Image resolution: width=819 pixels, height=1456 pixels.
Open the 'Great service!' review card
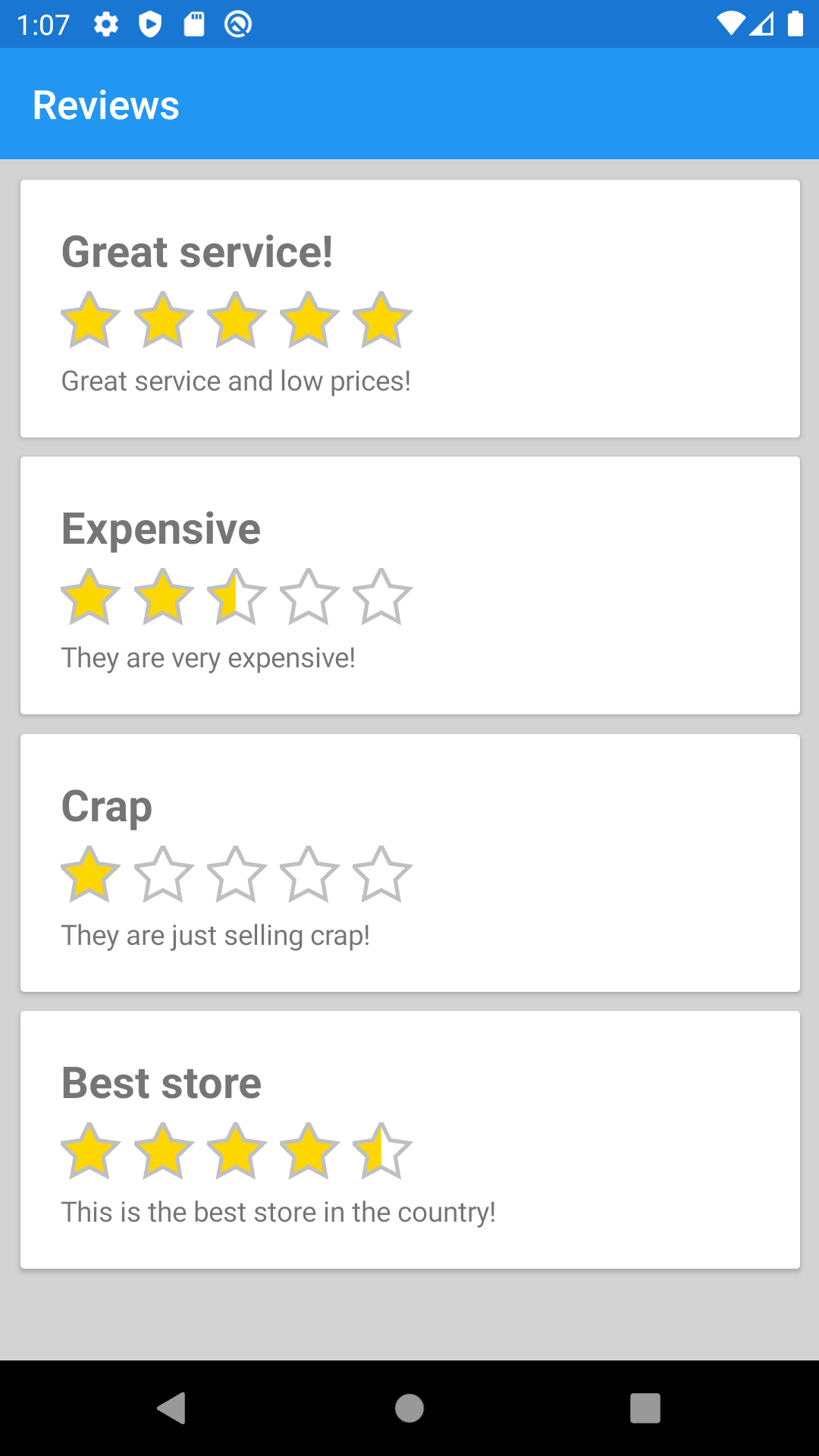point(409,309)
